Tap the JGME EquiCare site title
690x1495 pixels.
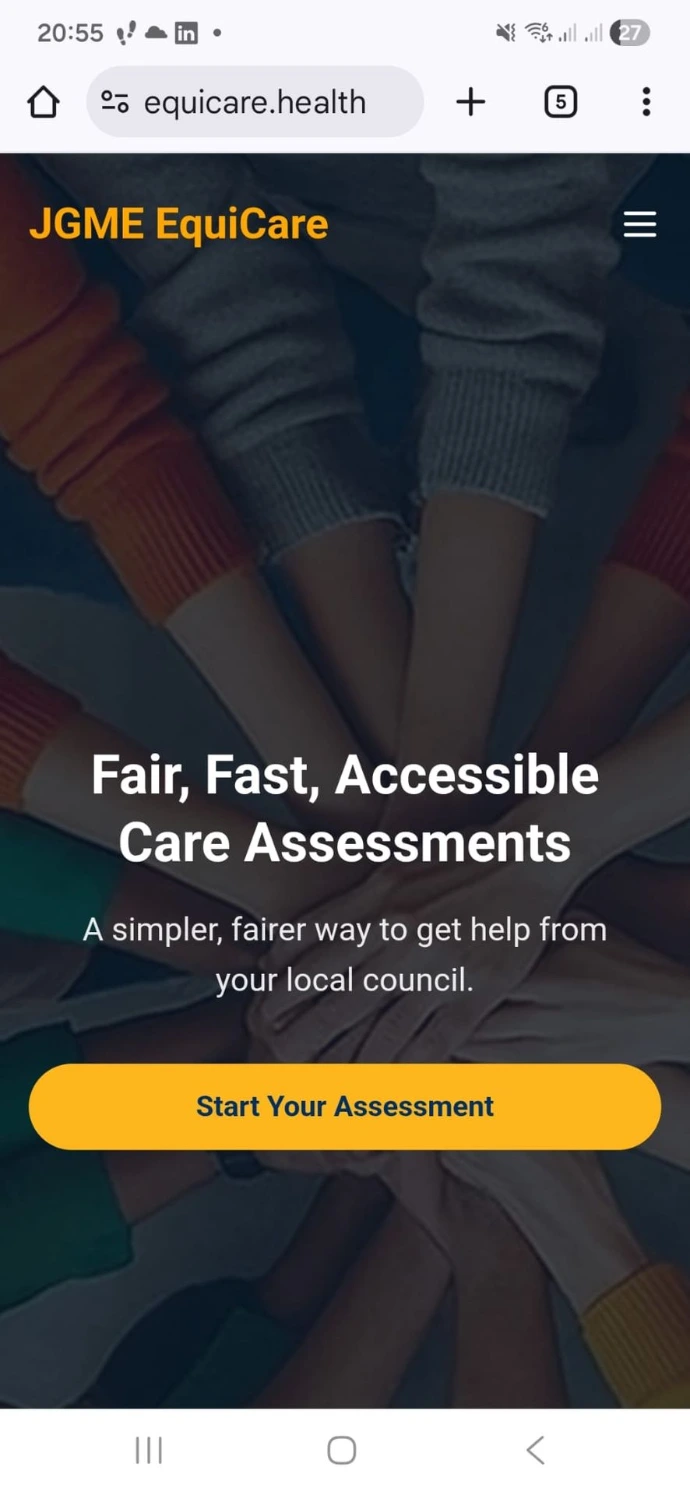179,224
